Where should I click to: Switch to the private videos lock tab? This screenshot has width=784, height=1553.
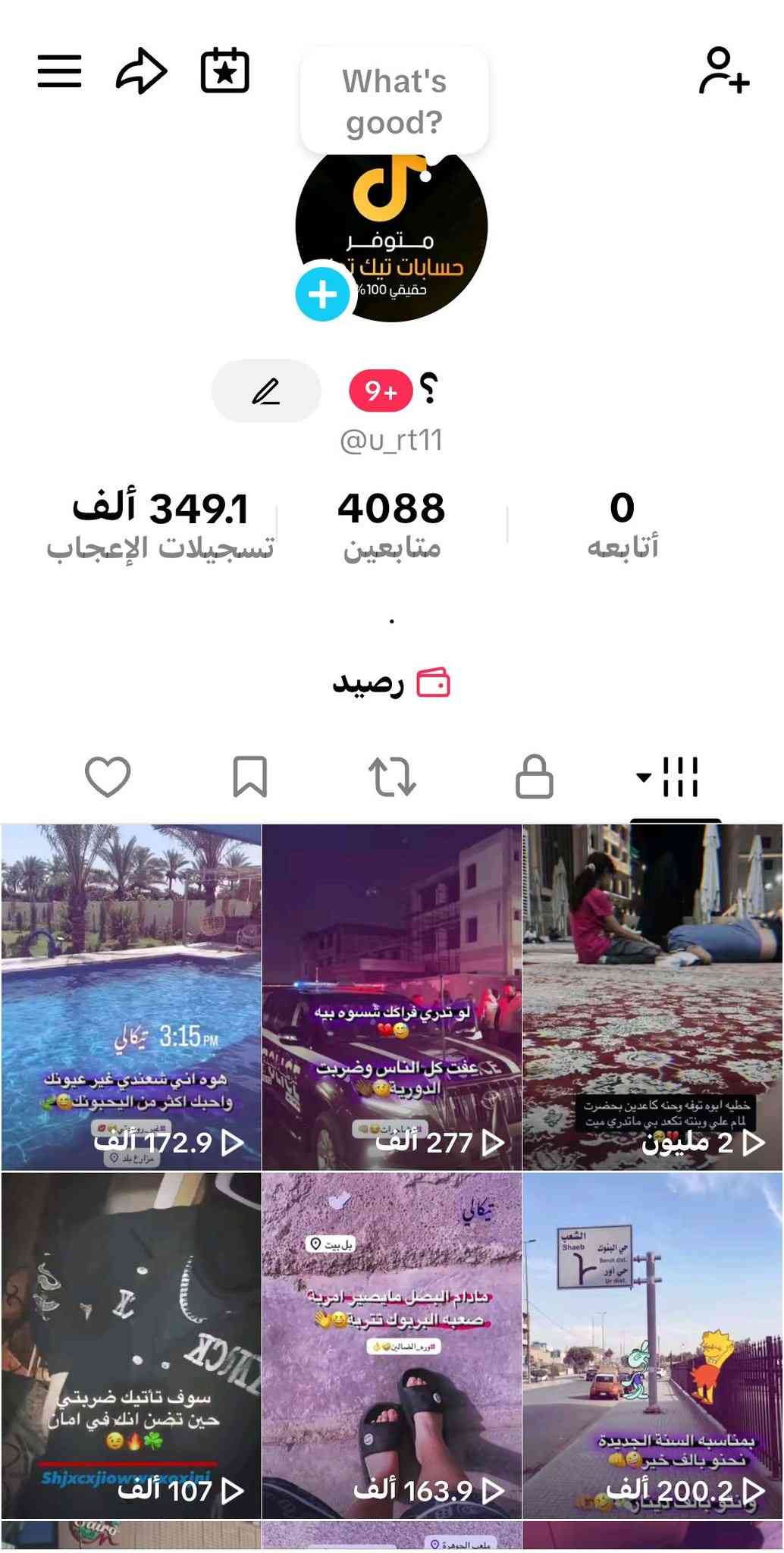pyautogui.click(x=535, y=777)
